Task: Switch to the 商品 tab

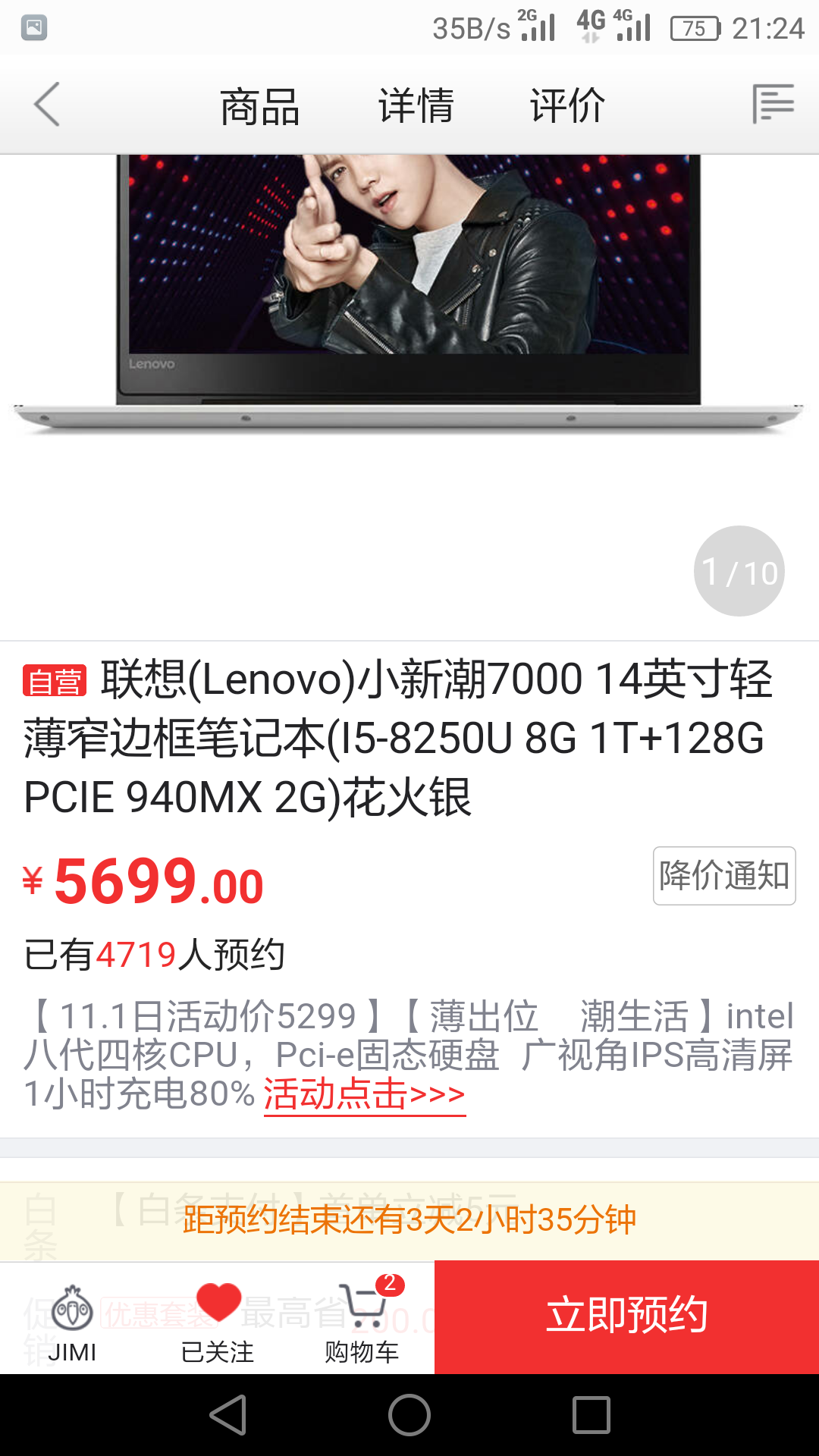Action: click(259, 106)
